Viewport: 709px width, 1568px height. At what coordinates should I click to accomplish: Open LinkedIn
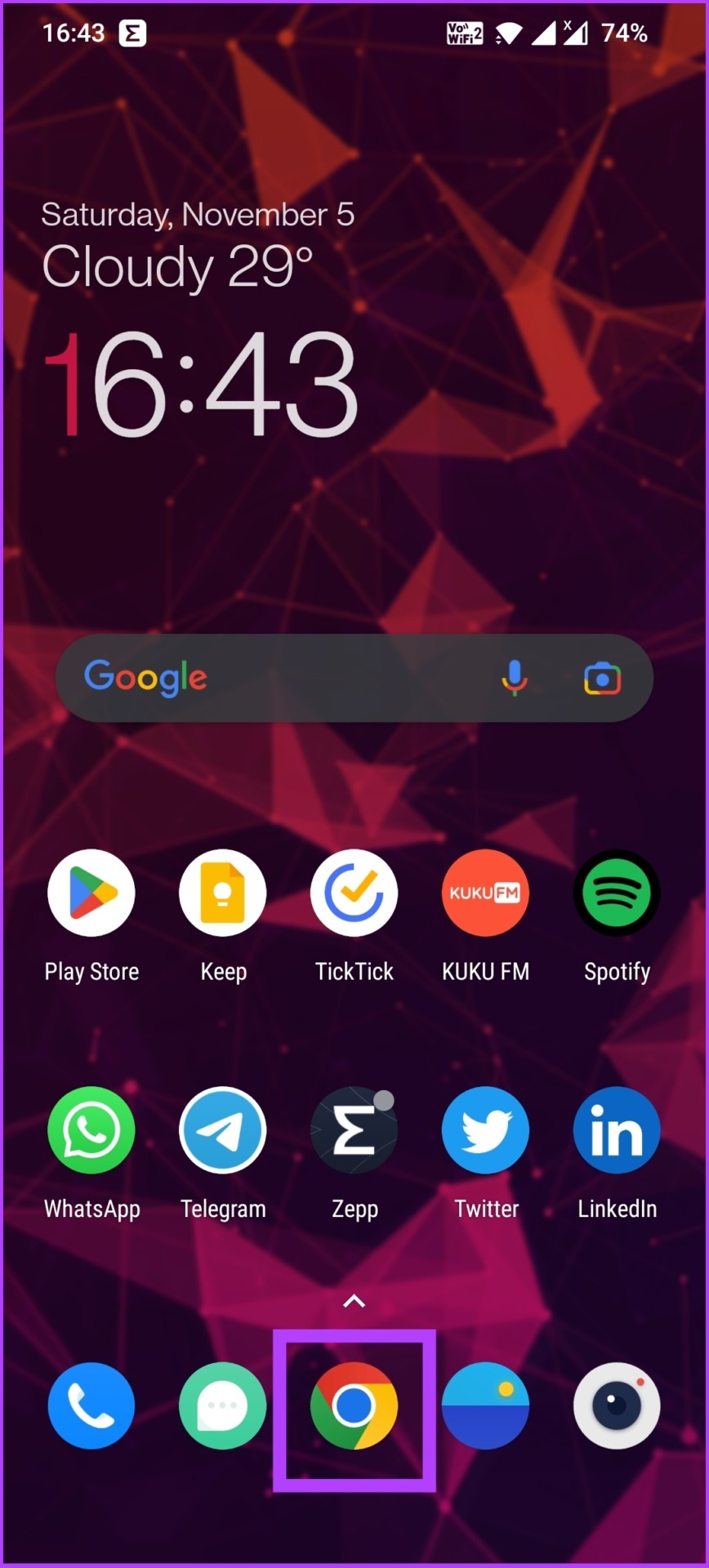tap(617, 1130)
